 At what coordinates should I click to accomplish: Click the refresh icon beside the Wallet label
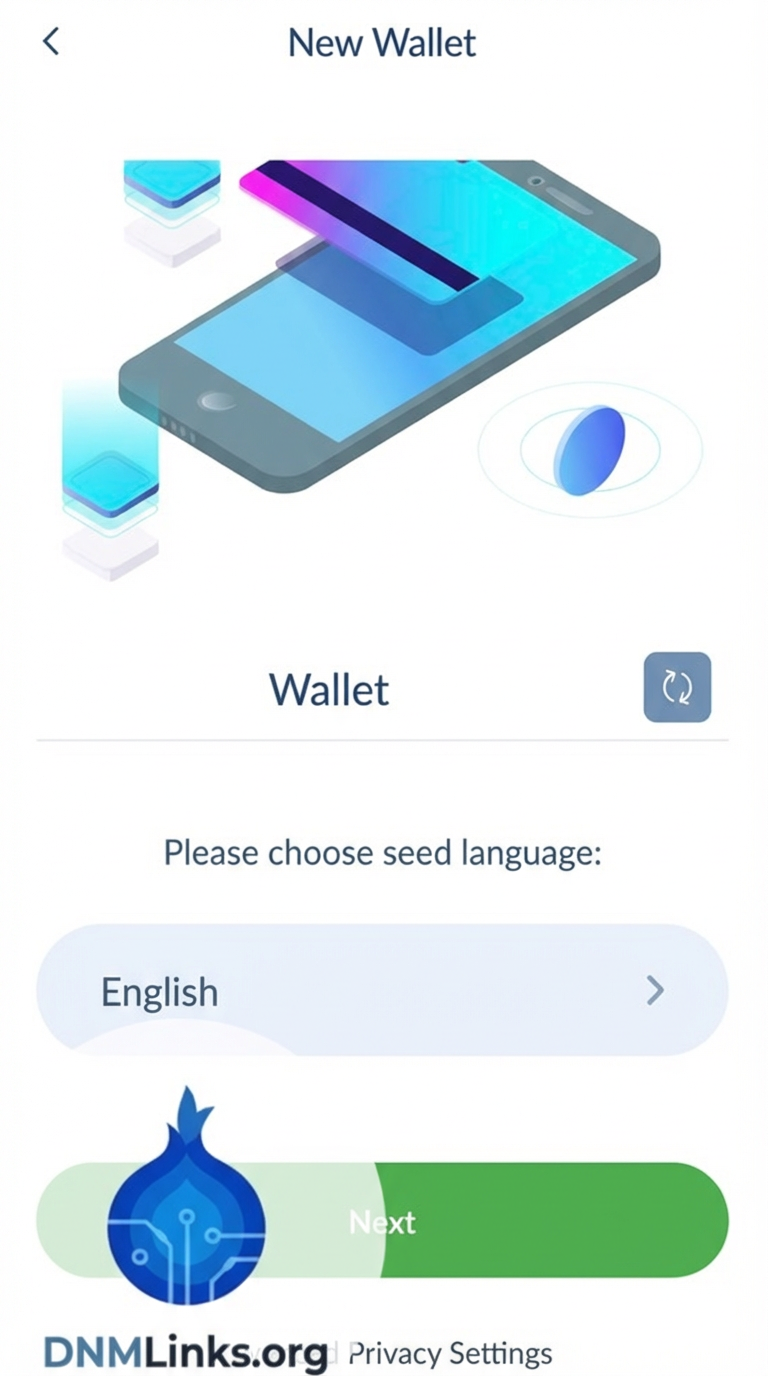coord(677,687)
